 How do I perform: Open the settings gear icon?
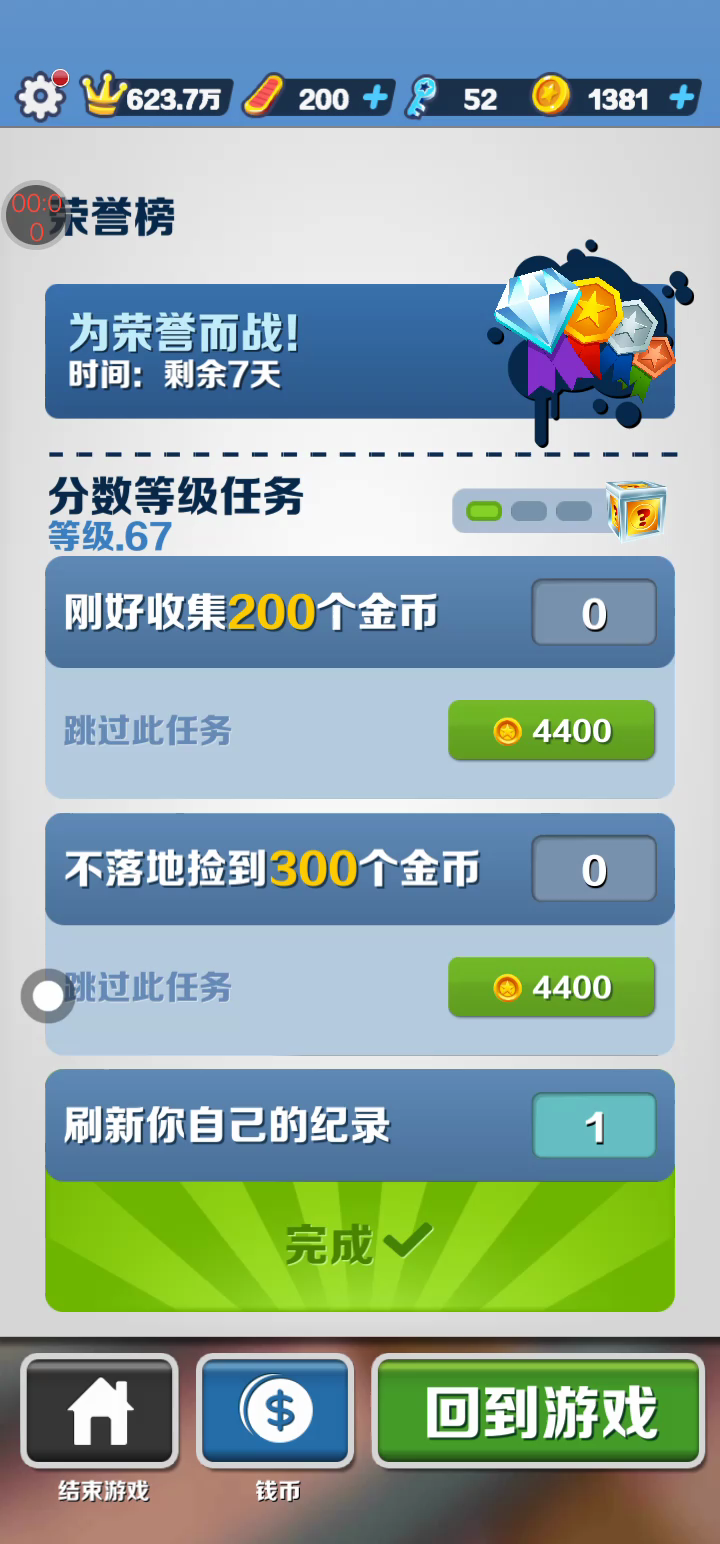[x=39, y=98]
